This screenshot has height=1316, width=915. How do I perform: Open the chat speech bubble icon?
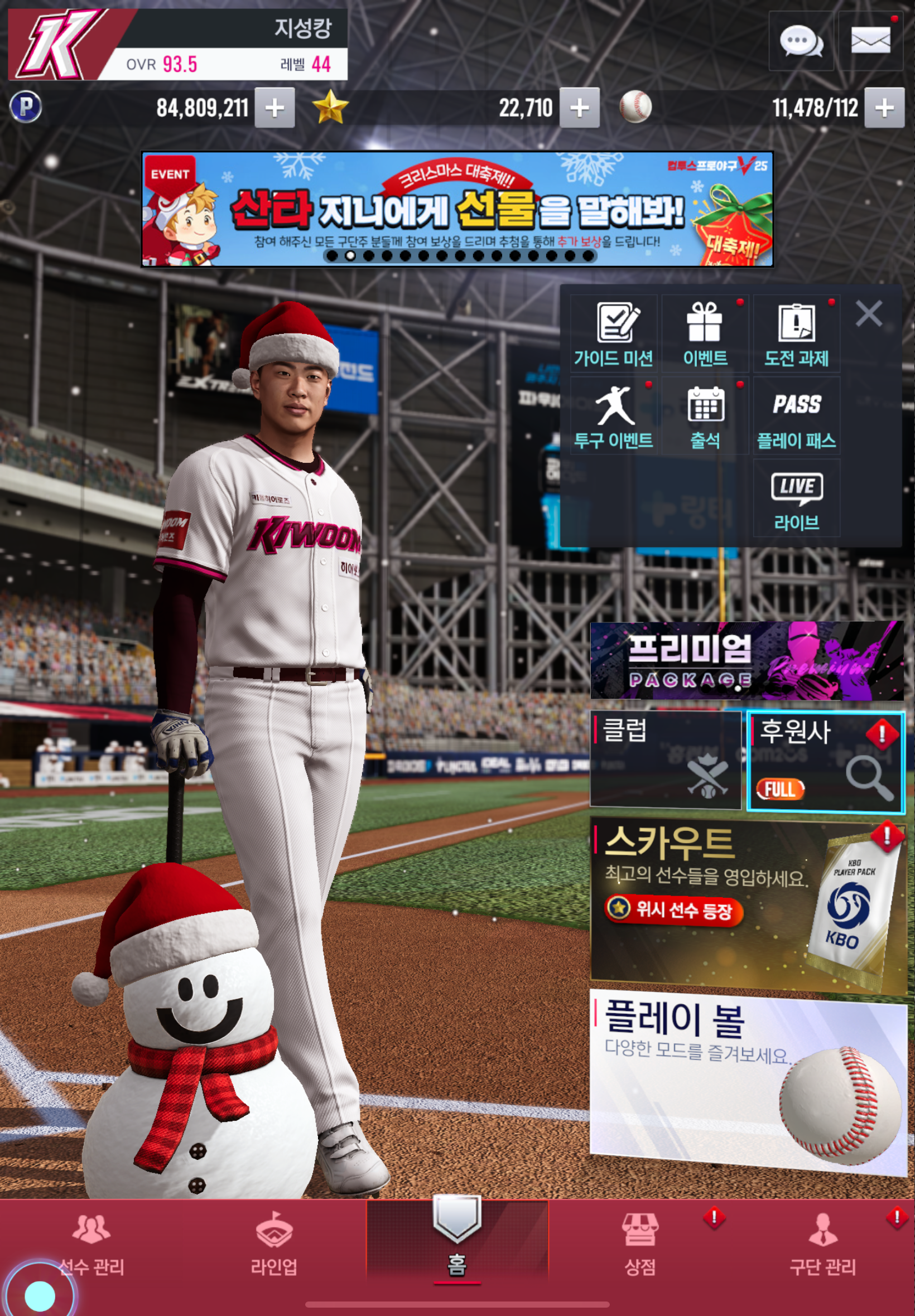coord(800,41)
